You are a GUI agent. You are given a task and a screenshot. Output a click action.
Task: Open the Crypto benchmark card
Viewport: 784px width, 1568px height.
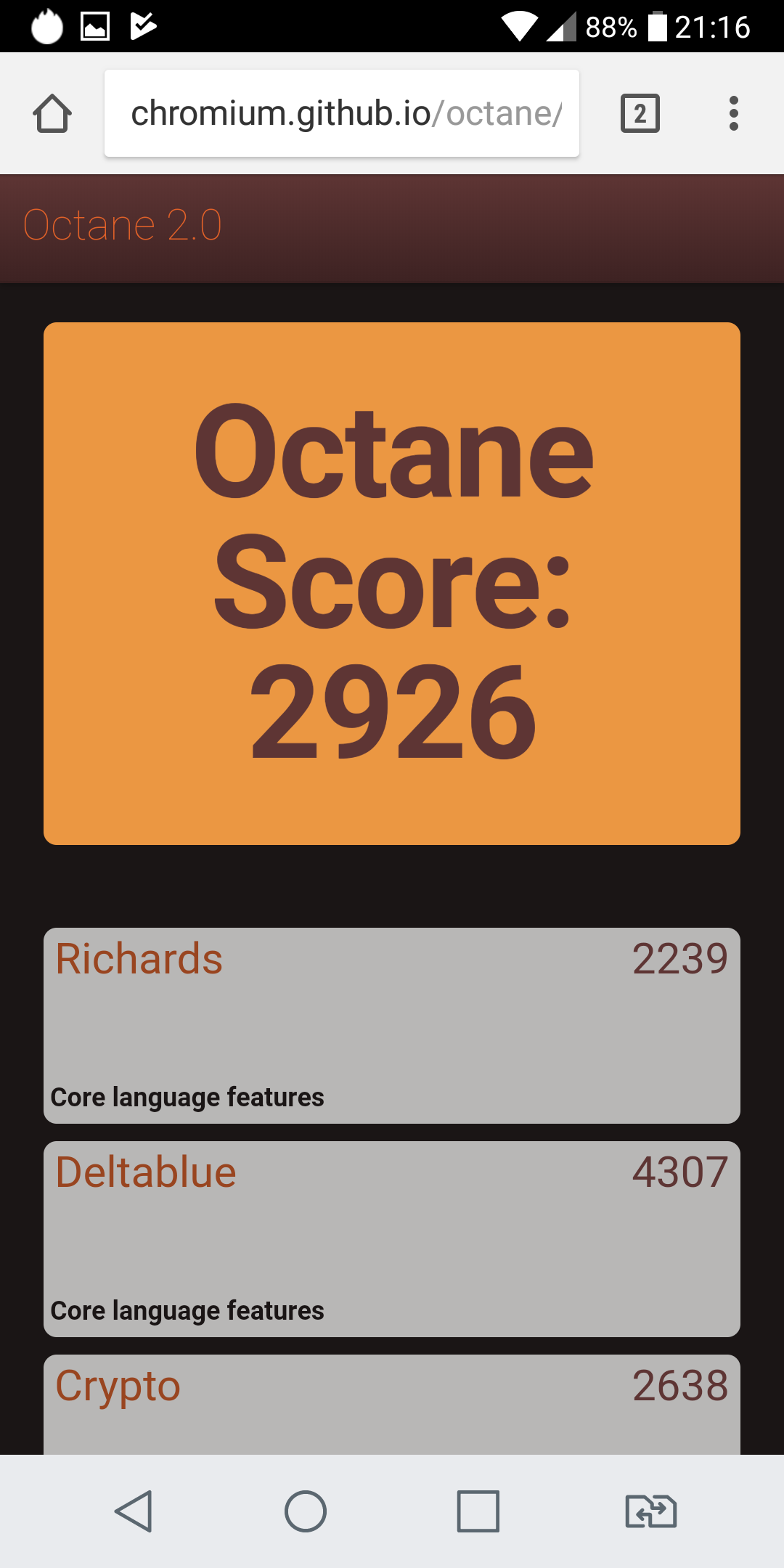point(392,1404)
